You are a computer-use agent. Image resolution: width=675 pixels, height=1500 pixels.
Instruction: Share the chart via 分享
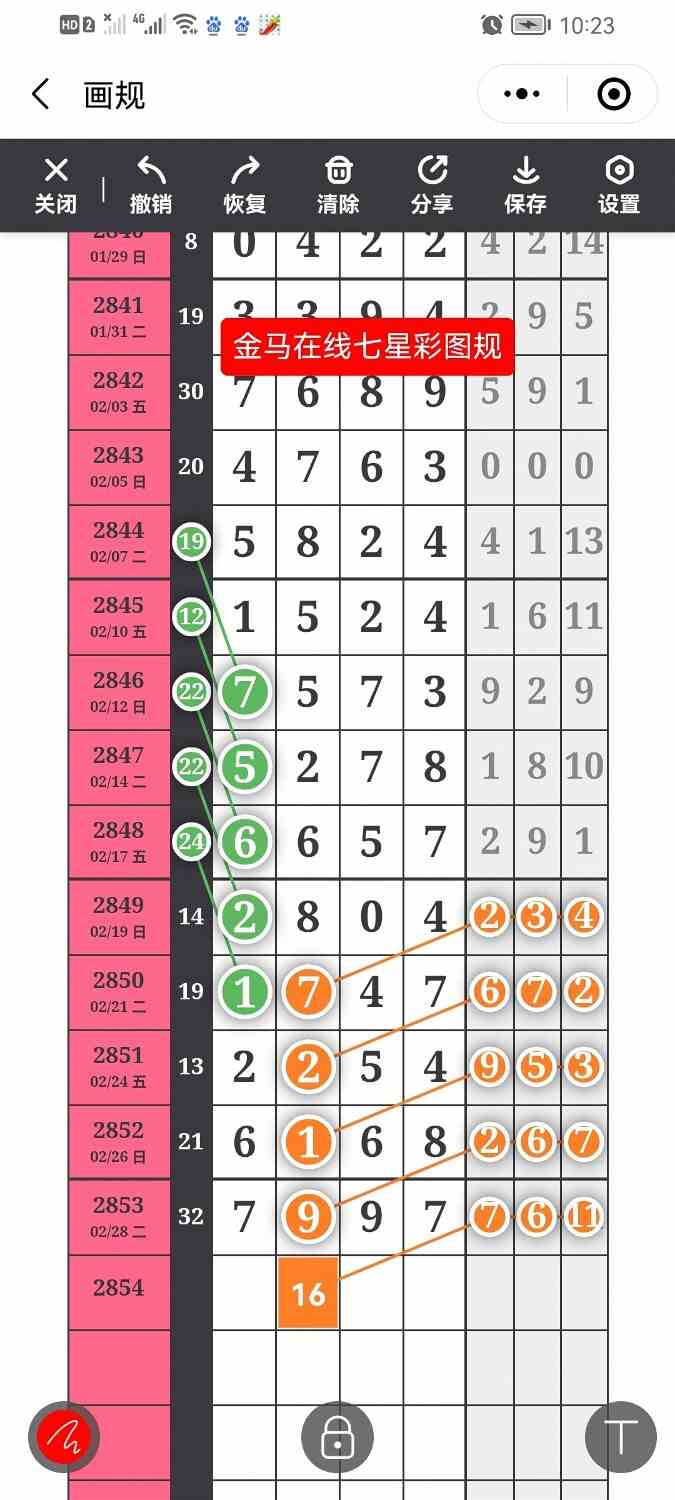[432, 186]
